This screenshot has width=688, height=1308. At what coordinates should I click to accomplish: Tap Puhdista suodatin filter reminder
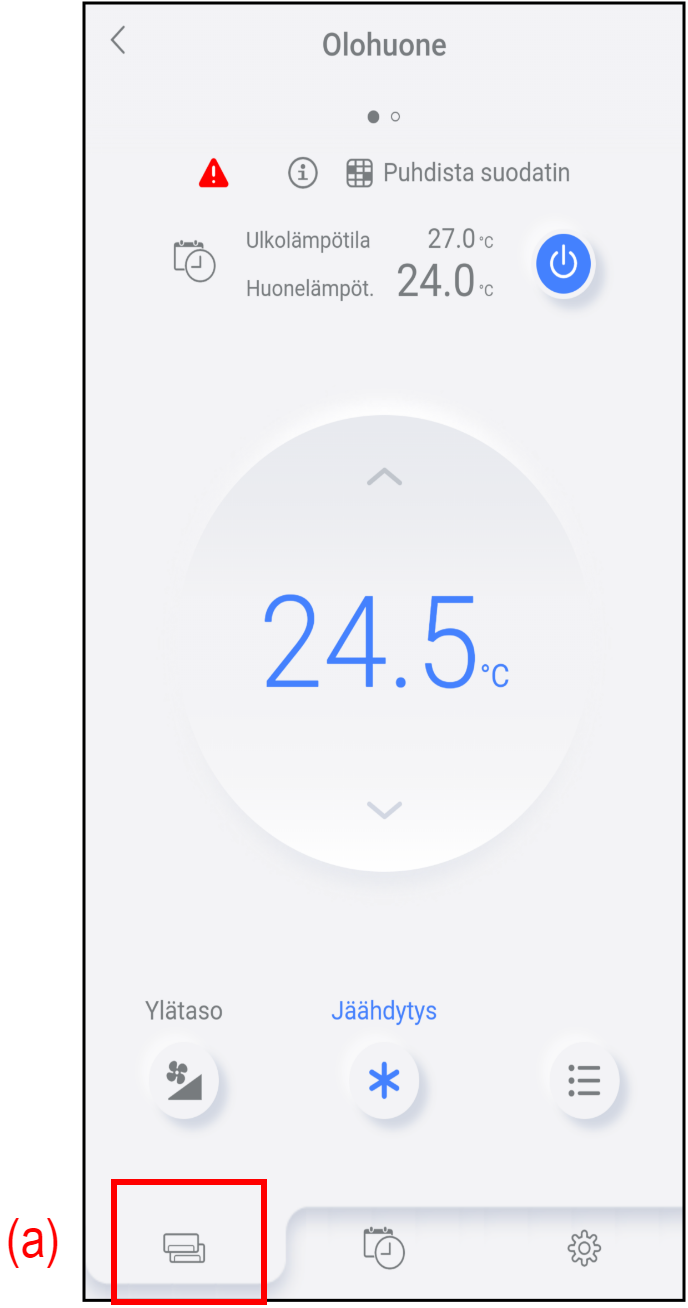pyautogui.click(x=458, y=173)
